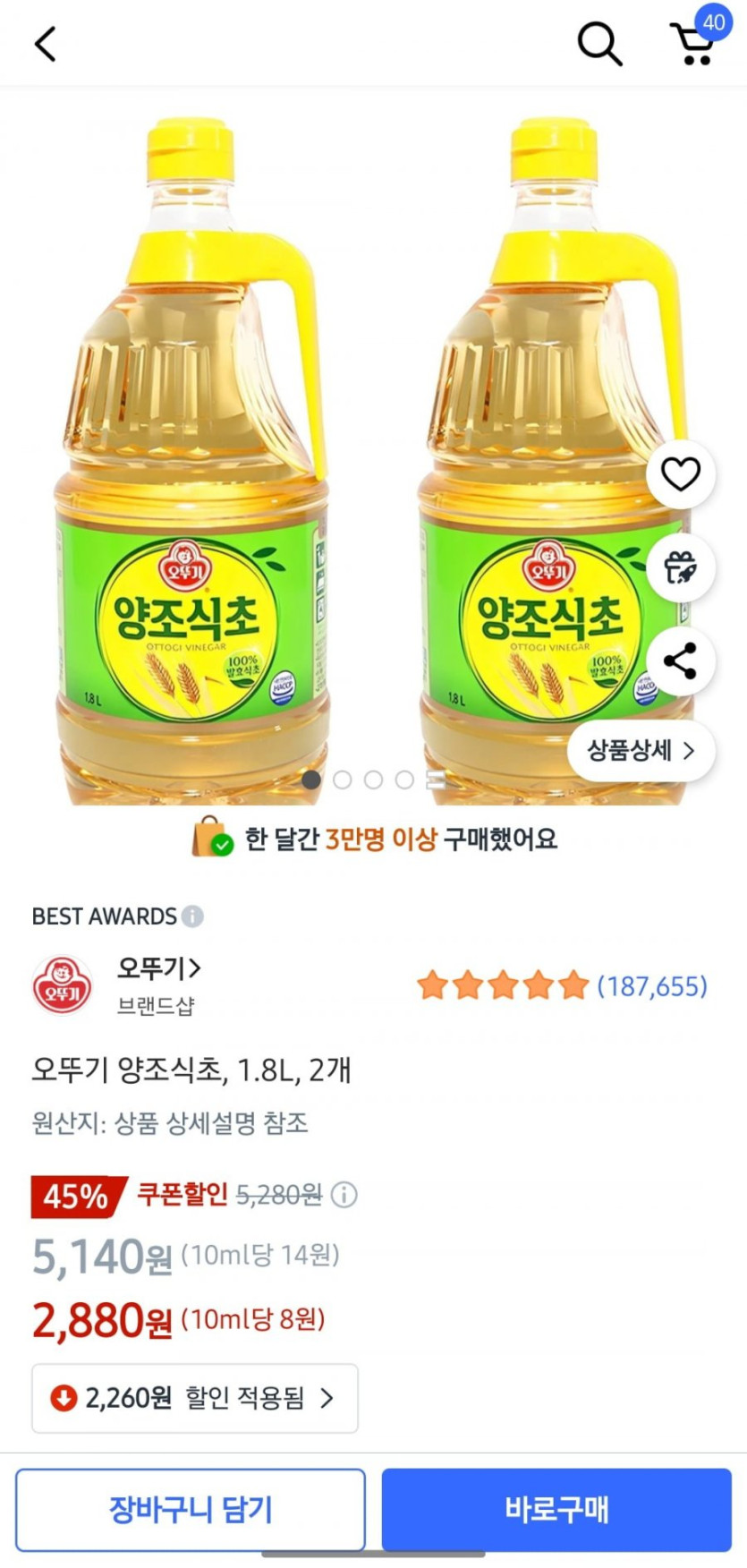This screenshot has width=747, height=1568.
Task: View the 187,655 star reviews
Action: pos(562,986)
